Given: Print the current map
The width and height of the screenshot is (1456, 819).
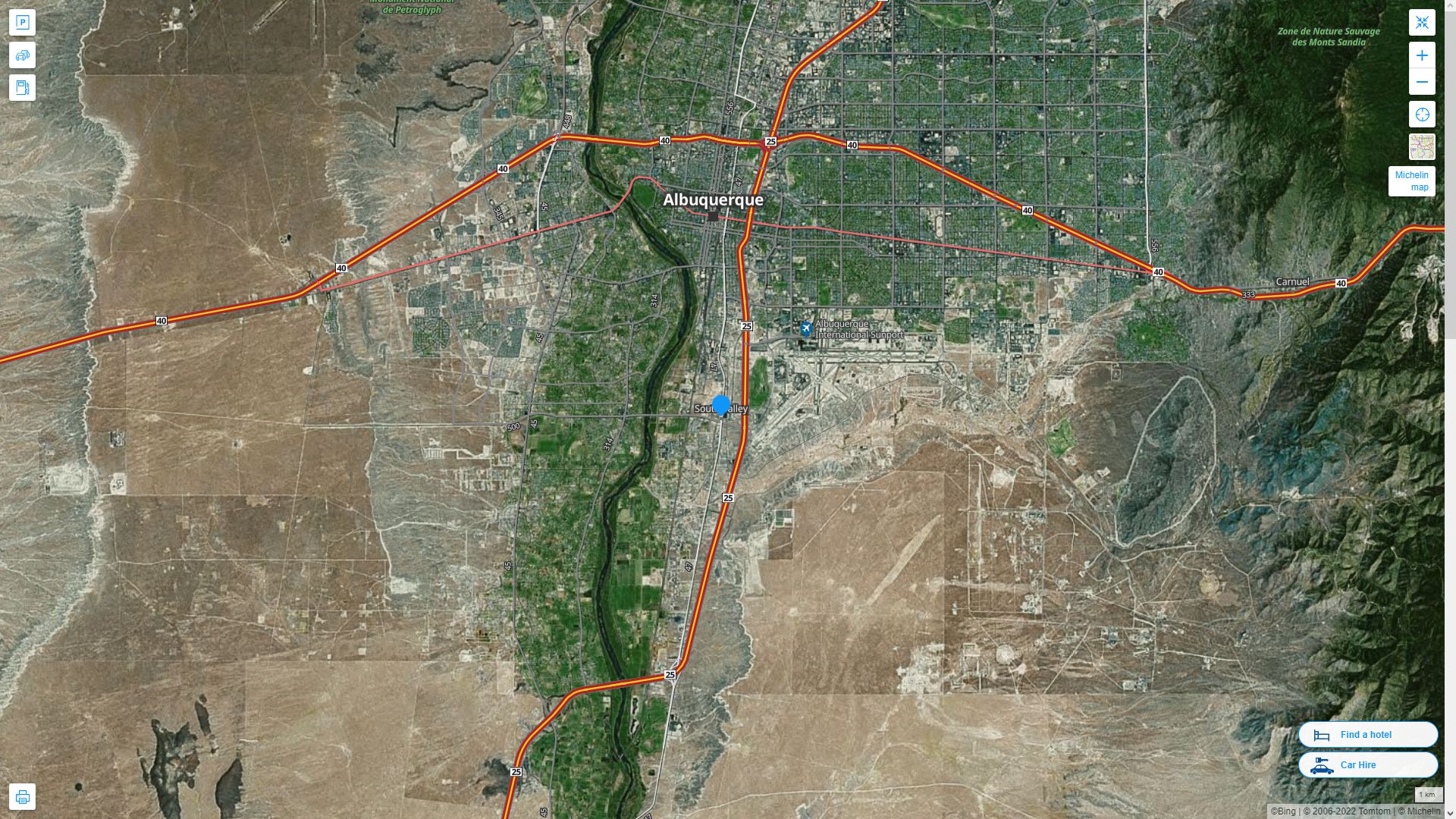Looking at the screenshot, I should click(x=22, y=797).
